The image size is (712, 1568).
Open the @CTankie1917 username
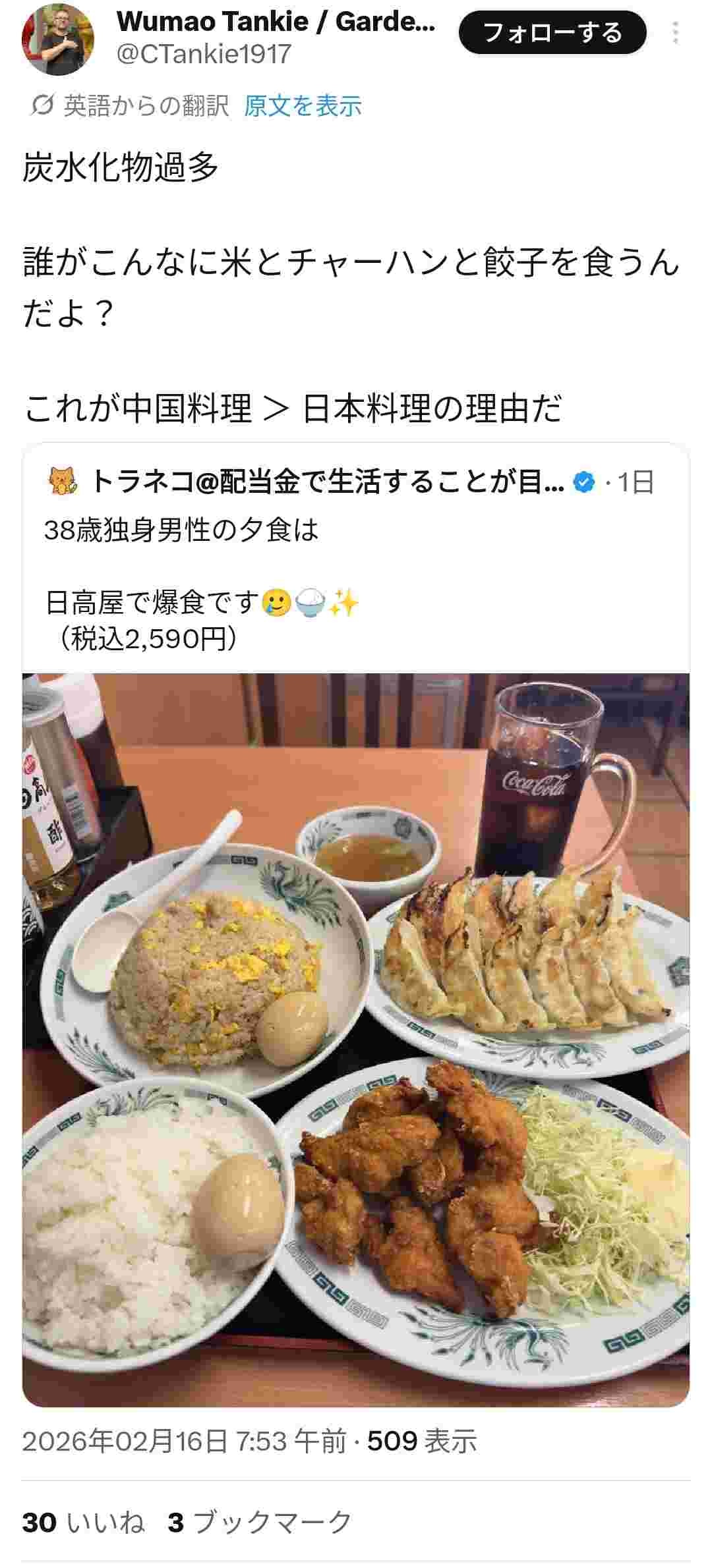click(x=204, y=54)
